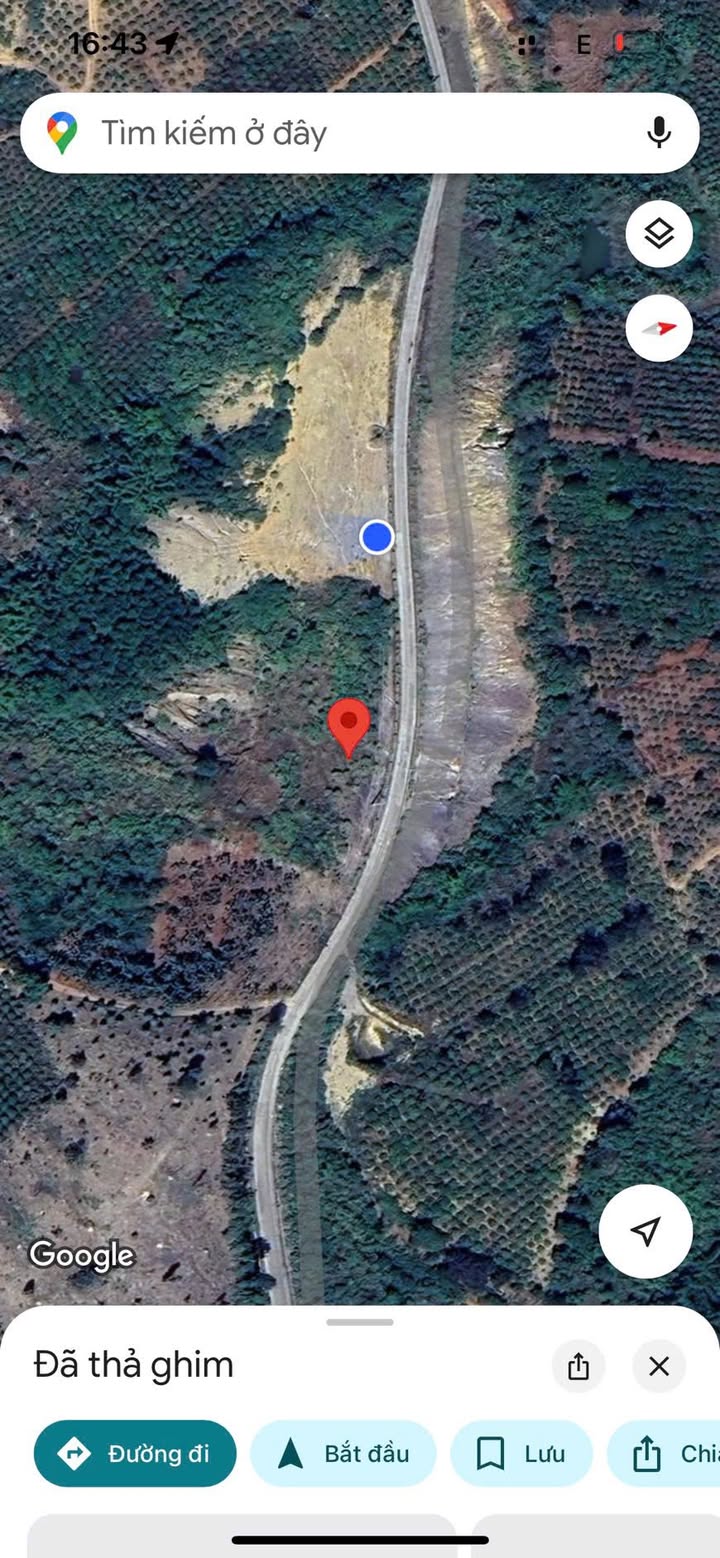
Task: Tap the blue current location dot
Action: tap(376, 537)
